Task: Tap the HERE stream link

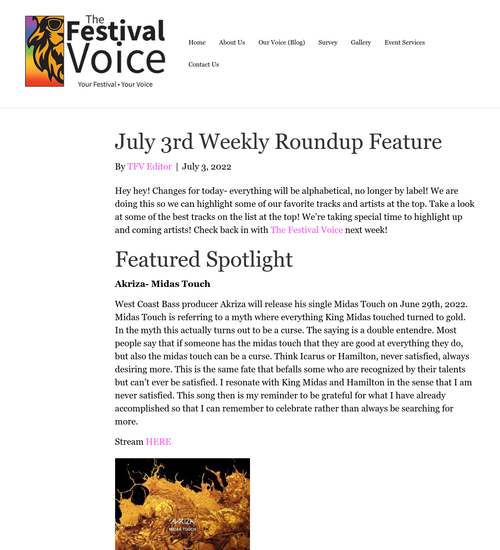Action: (x=159, y=442)
